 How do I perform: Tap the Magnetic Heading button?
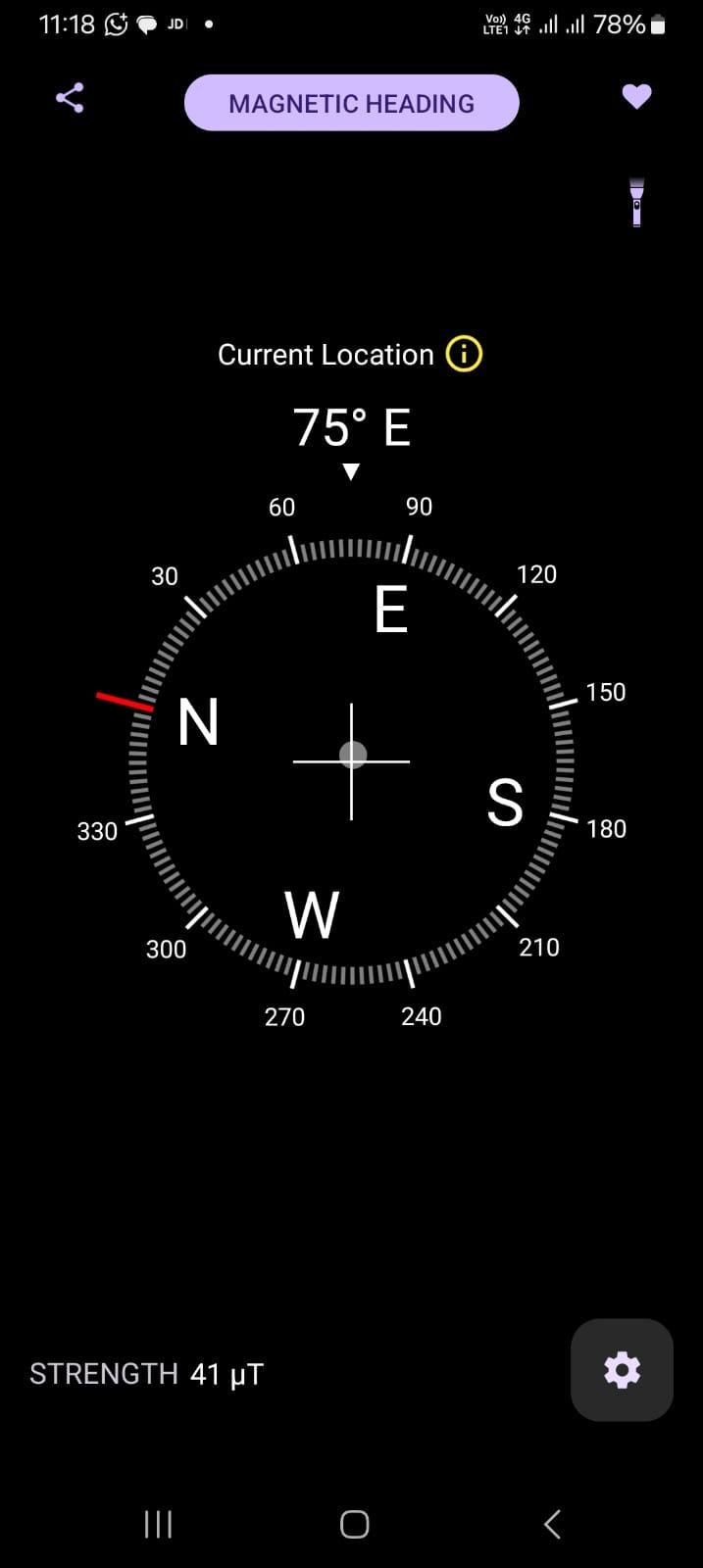[351, 103]
